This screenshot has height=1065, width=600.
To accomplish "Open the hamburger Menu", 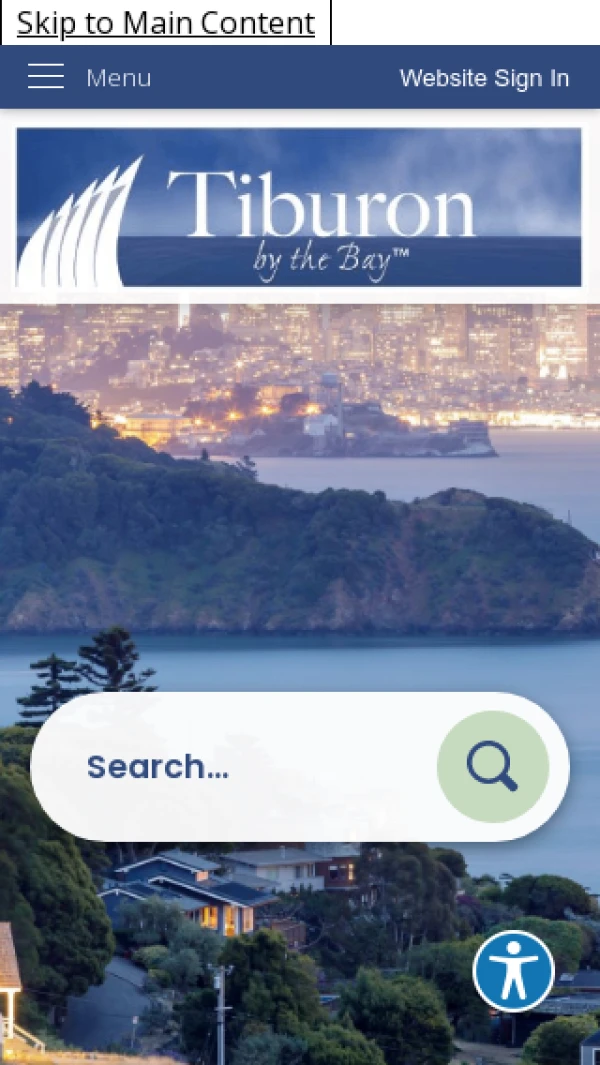I will (88, 77).
